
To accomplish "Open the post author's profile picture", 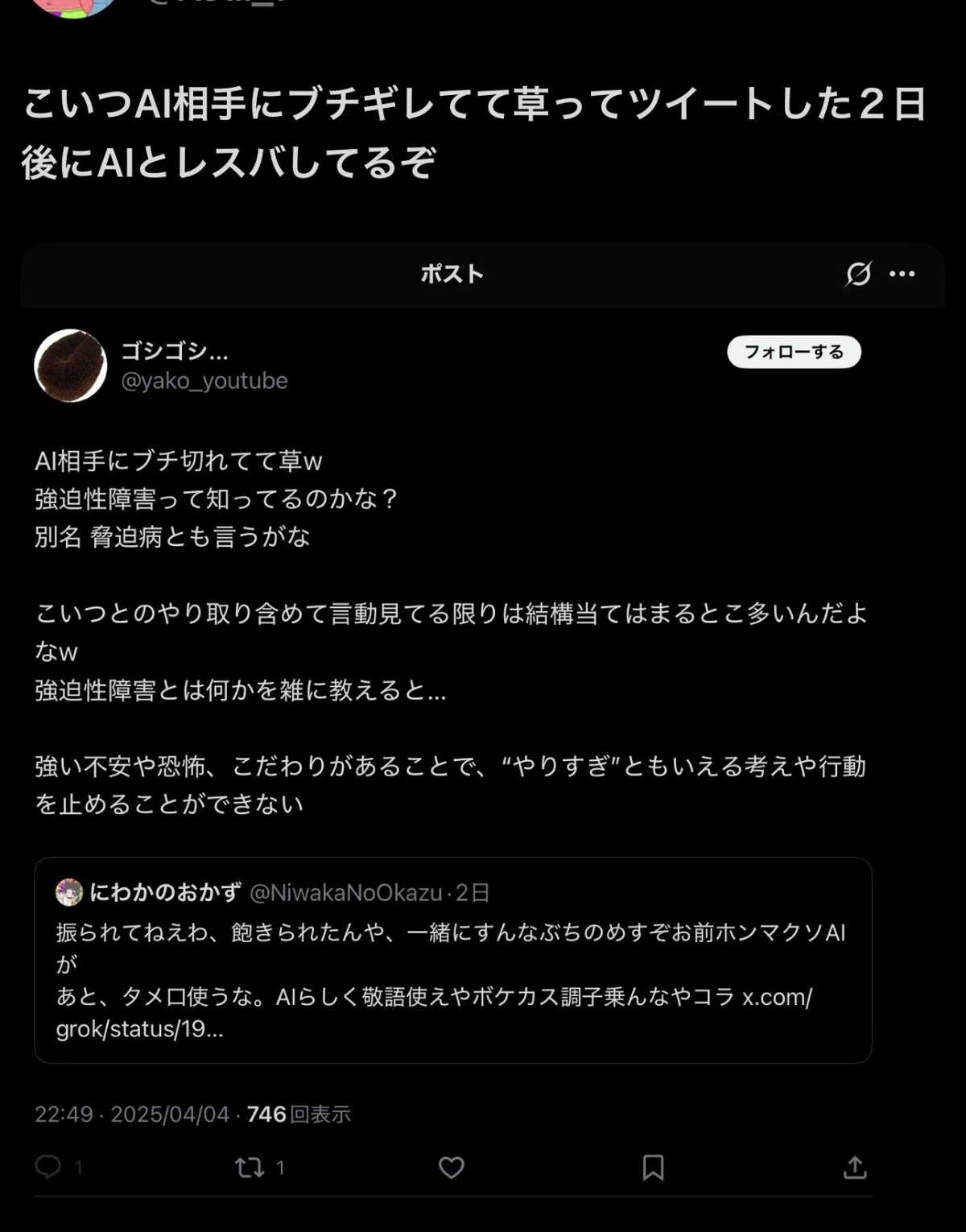I will (72, 6).
